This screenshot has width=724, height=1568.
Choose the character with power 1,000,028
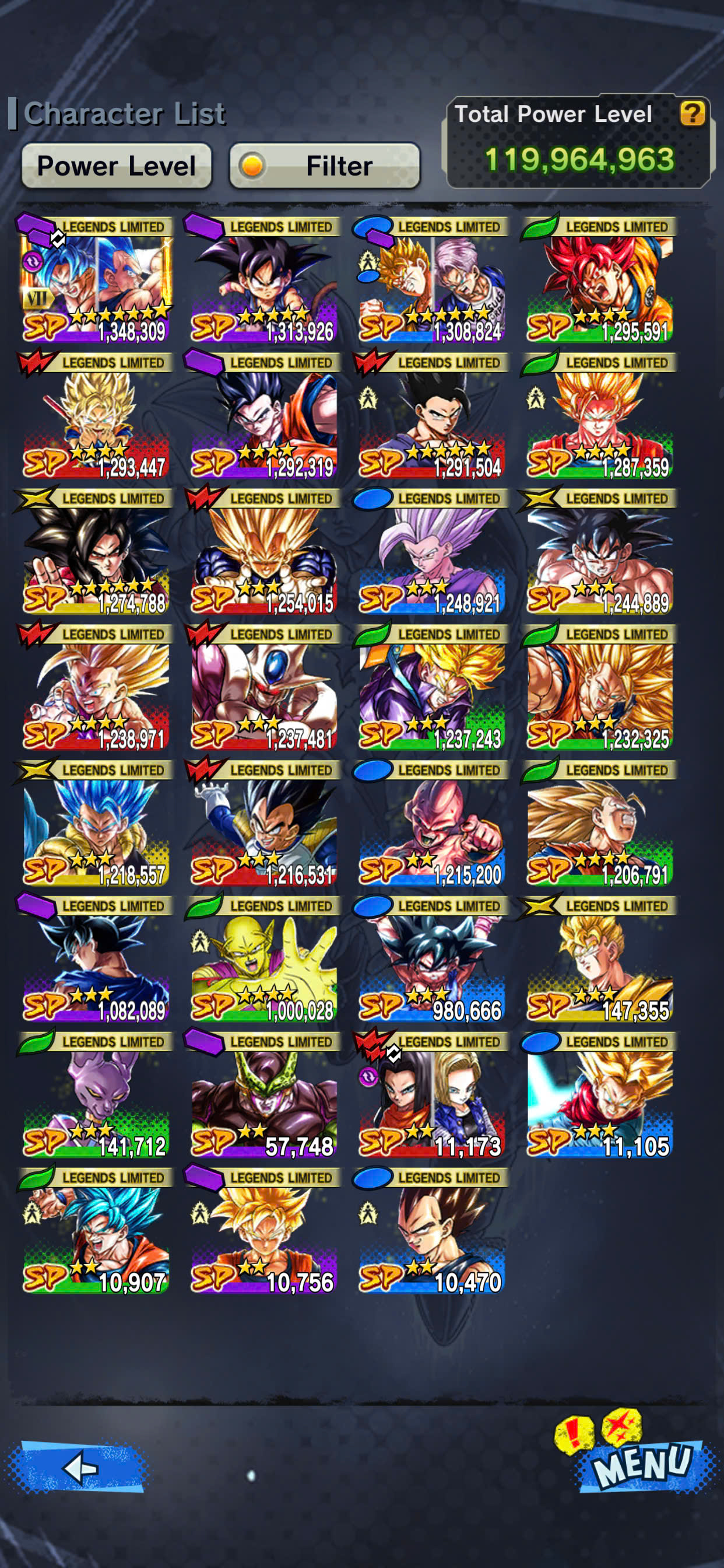(263, 958)
